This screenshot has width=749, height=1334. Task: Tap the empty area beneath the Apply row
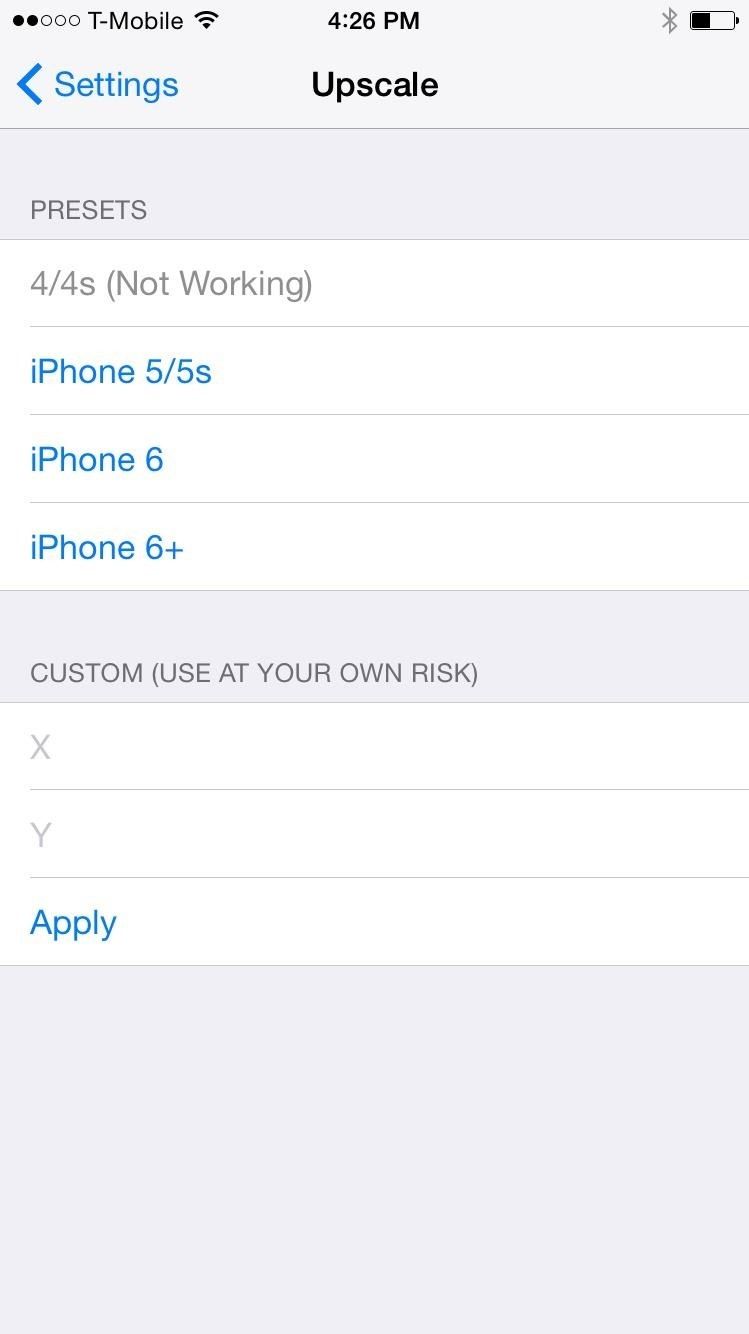[x=374, y=1120]
